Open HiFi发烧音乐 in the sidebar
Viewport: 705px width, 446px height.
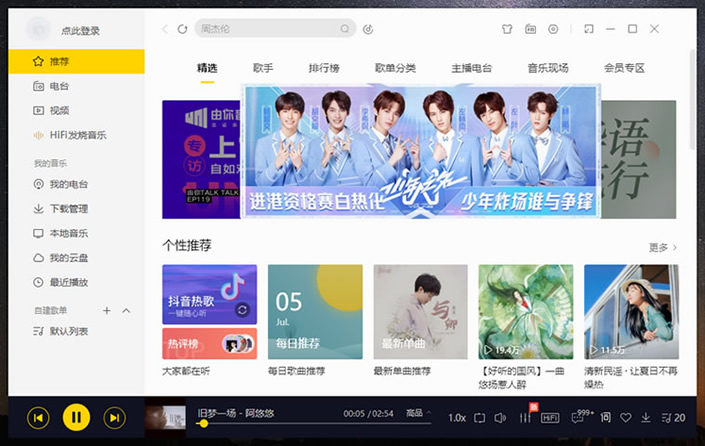pos(77,135)
